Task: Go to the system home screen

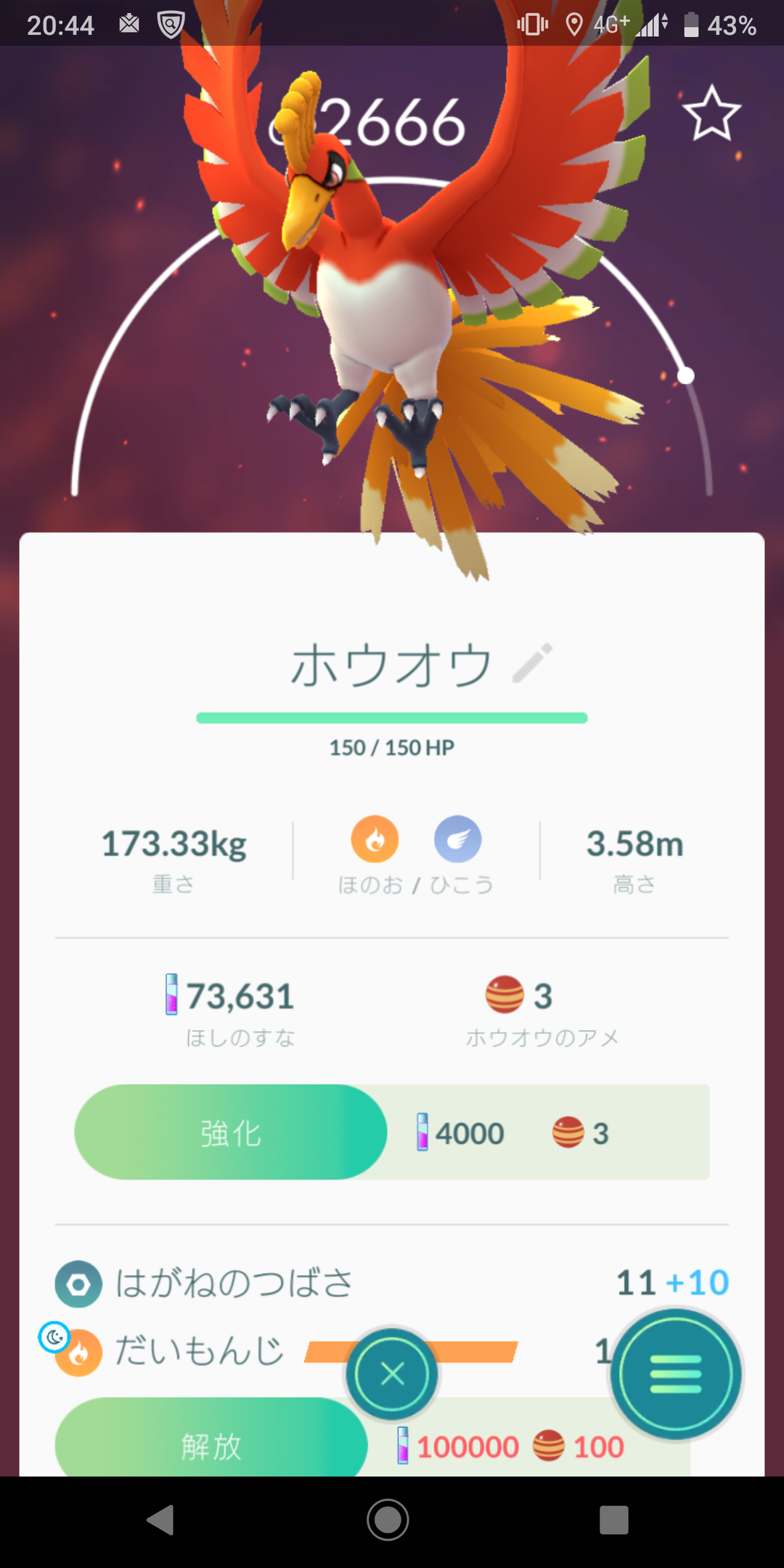Action: click(x=388, y=1519)
